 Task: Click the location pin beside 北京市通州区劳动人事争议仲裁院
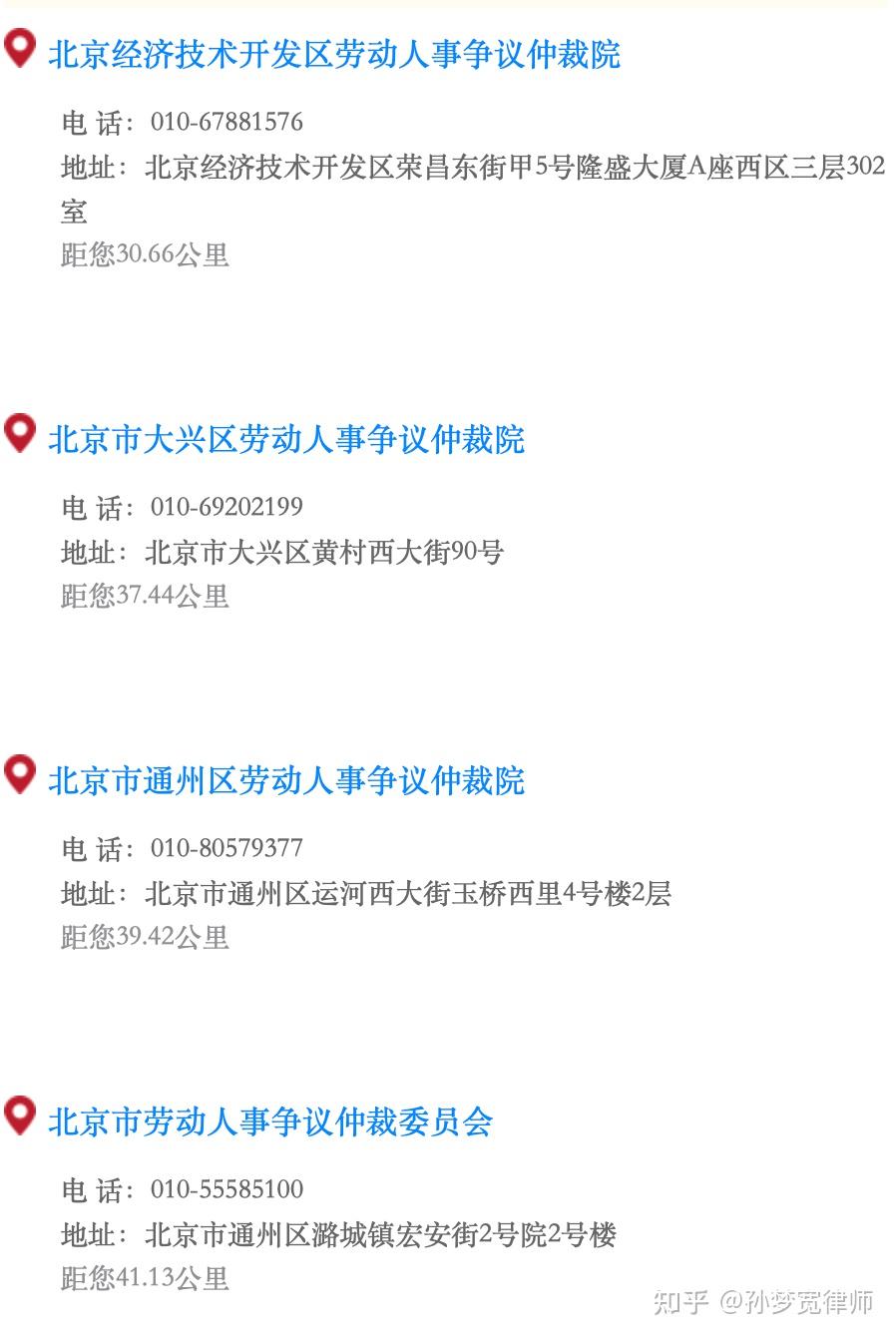click(18, 774)
